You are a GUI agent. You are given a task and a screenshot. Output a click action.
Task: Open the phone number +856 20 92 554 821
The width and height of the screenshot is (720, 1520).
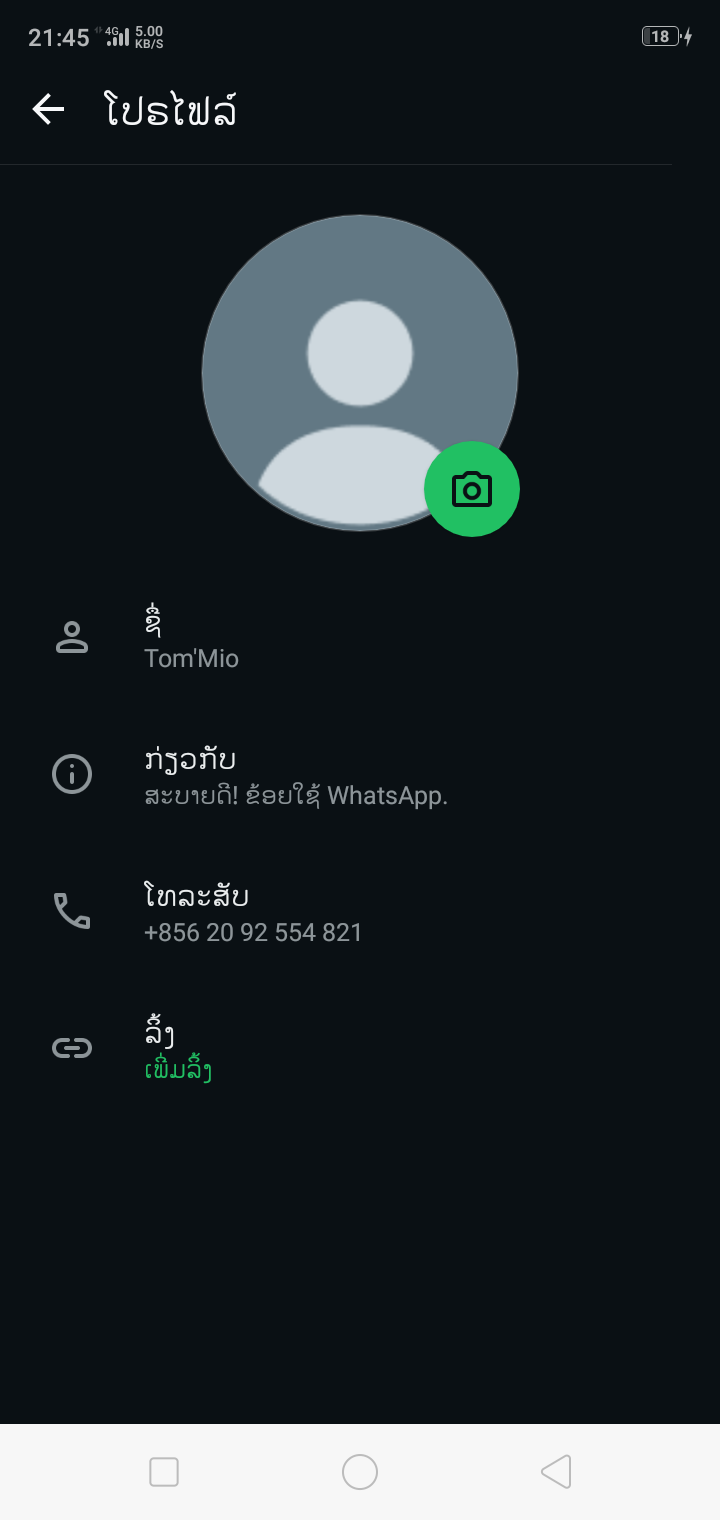click(x=360, y=912)
